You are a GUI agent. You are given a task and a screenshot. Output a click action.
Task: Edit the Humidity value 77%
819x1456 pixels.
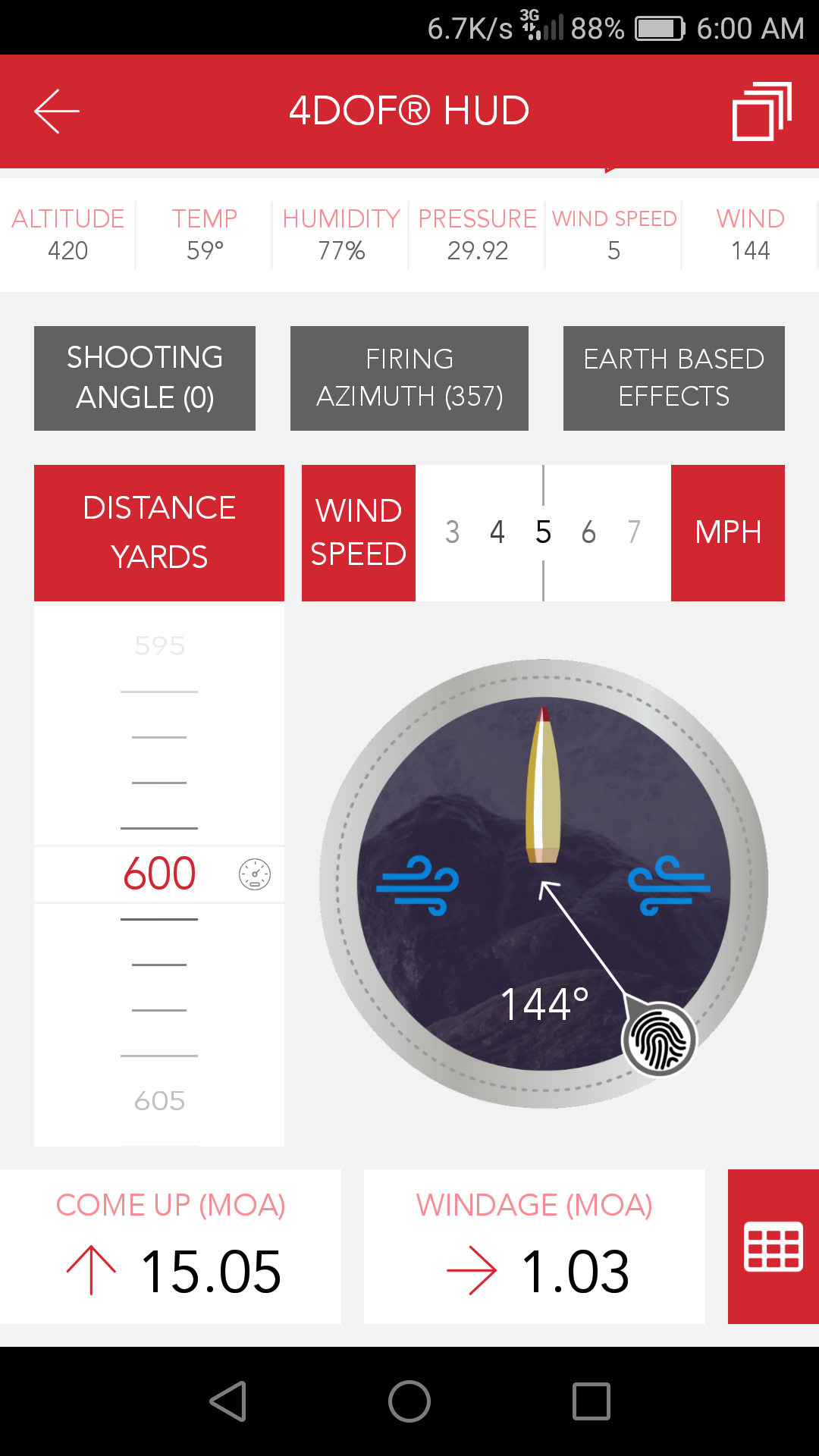(x=341, y=235)
